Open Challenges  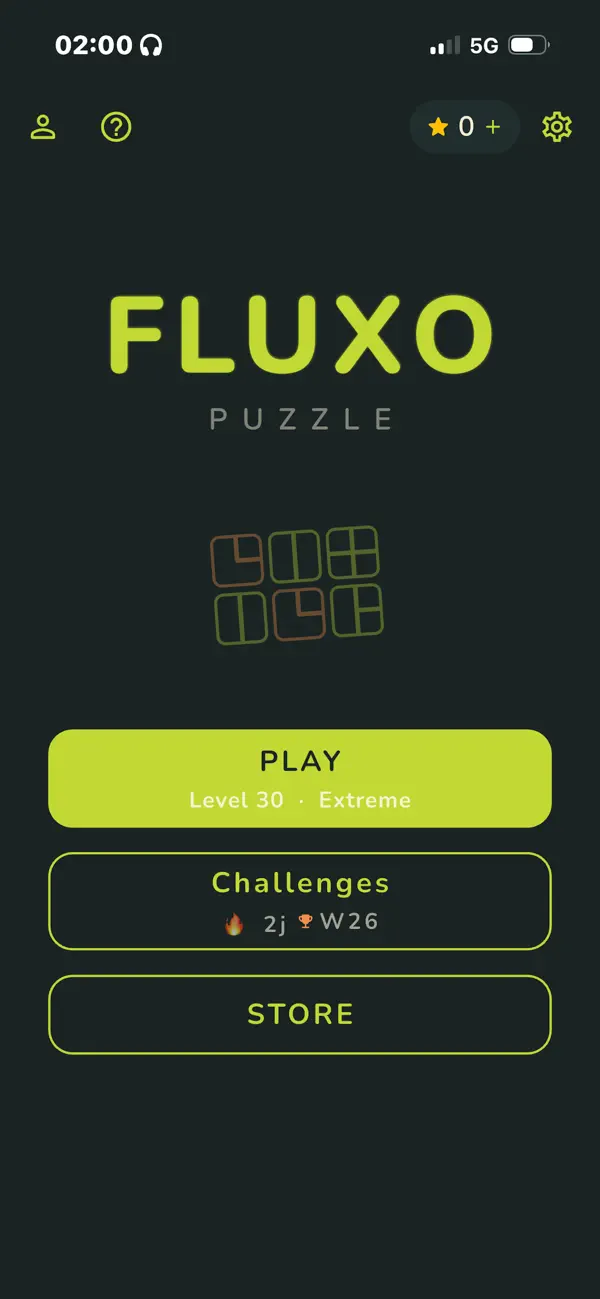tap(300, 901)
